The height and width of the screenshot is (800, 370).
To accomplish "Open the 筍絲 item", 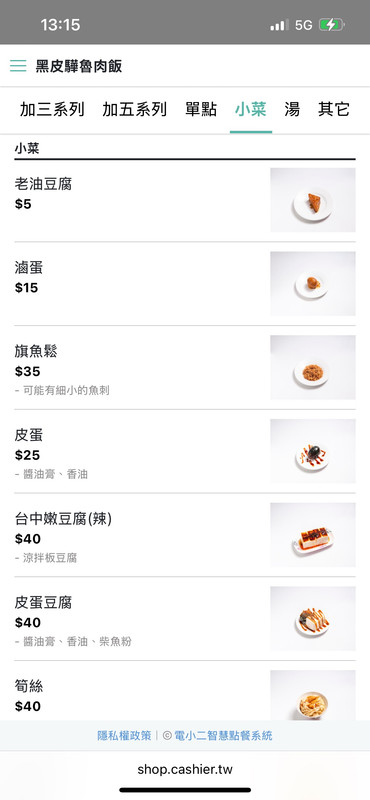I will coord(185,691).
